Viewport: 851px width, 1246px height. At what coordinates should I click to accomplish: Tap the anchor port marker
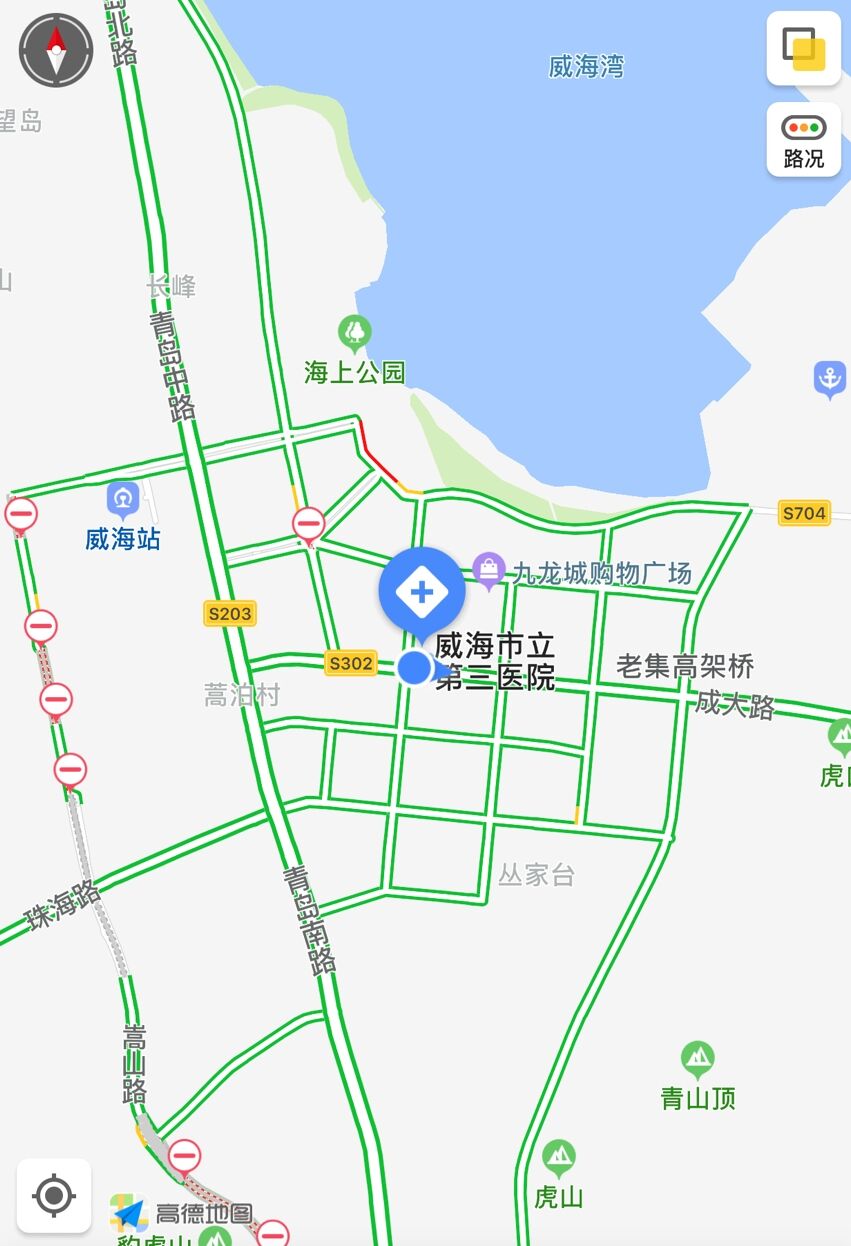[x=829, y=378]
